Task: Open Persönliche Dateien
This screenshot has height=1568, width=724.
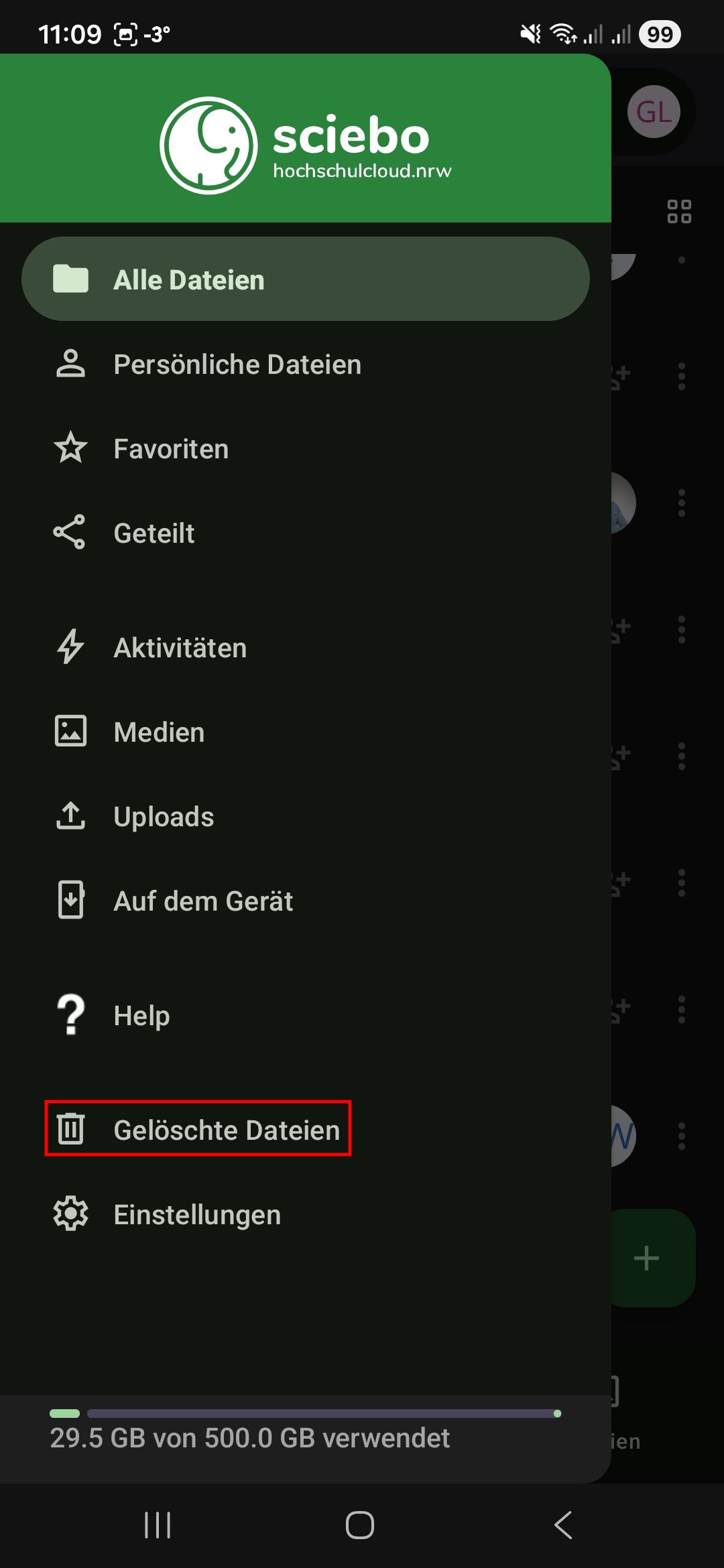Action: point(237,365)
